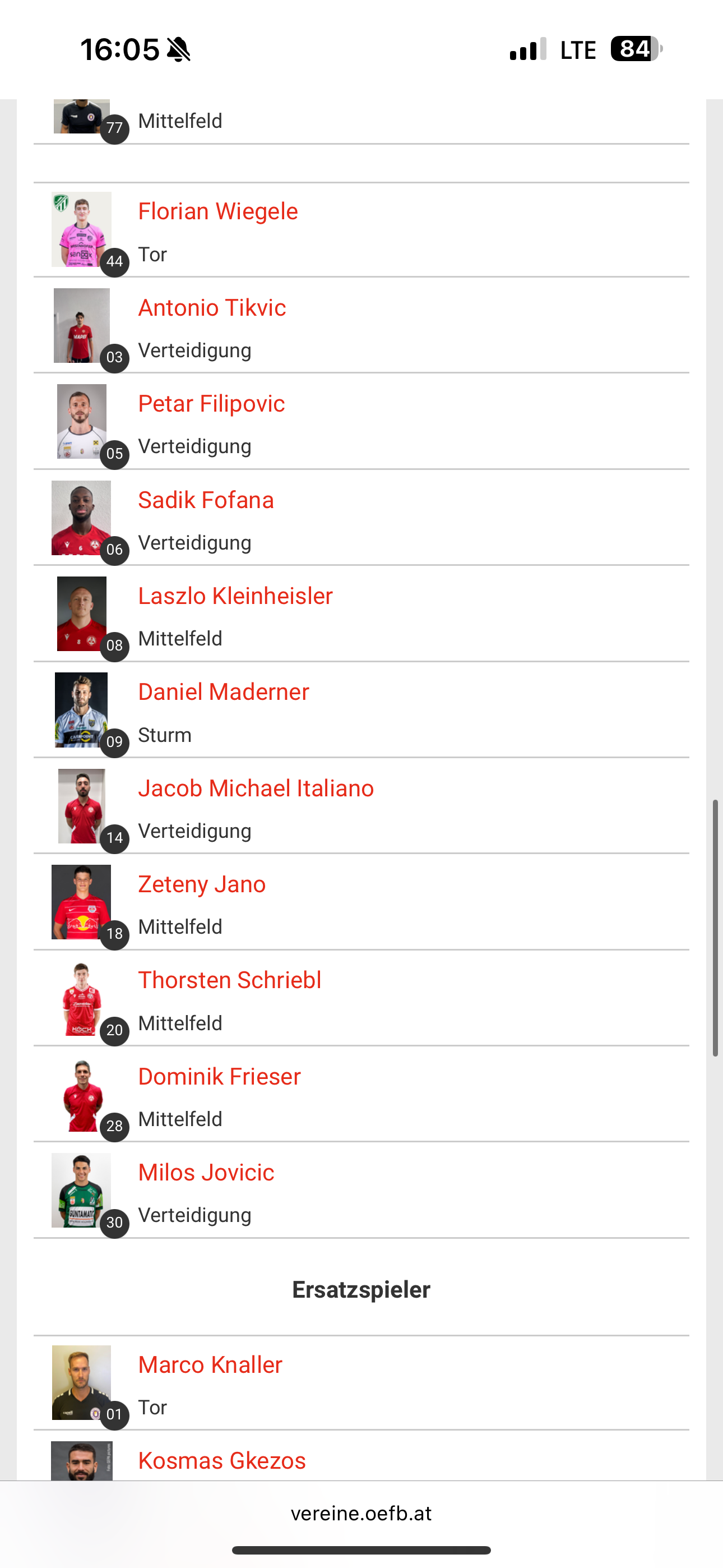The width and height of the screenshot is (723, 1568).
Task: Open Kosmas Gkezos's player profile
Action: (221, 1461)
